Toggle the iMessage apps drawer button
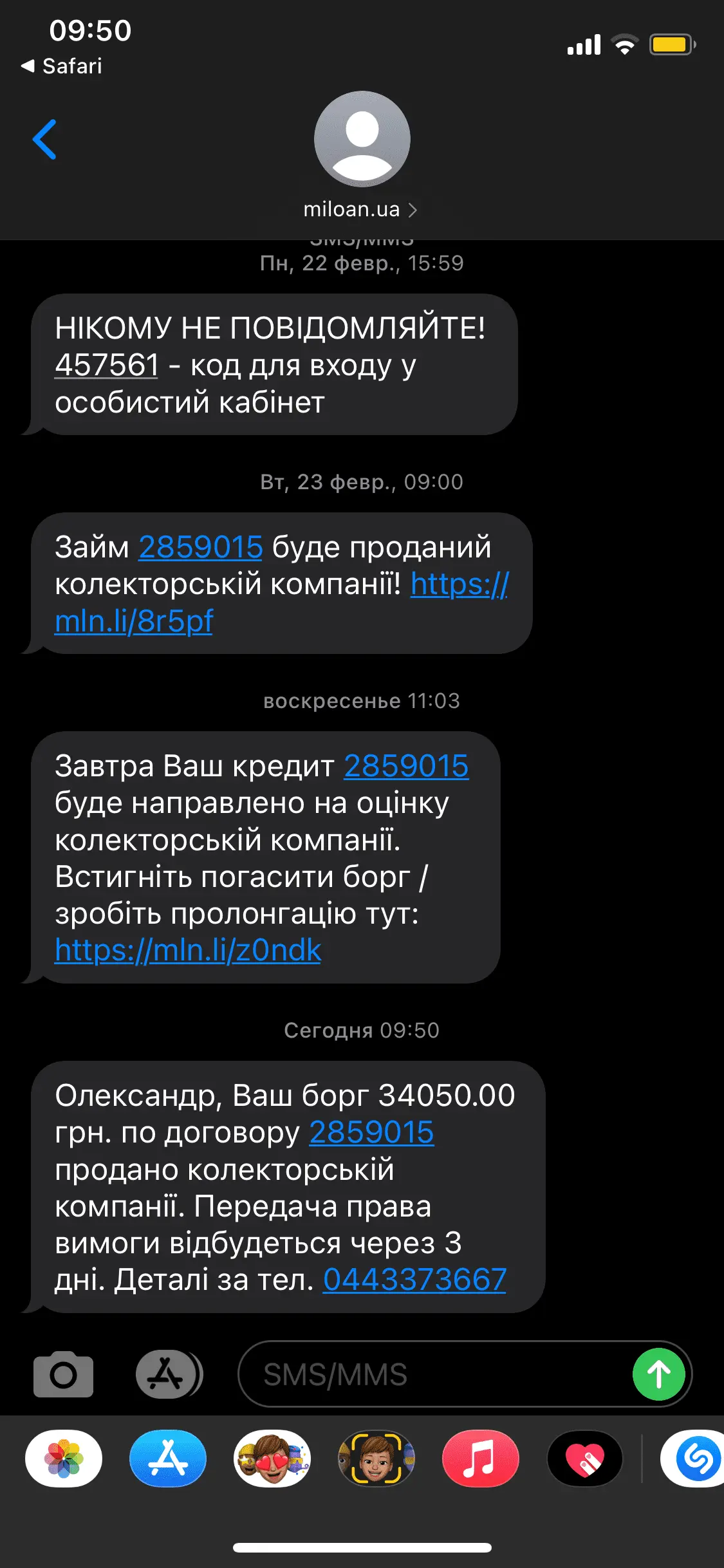This screenshot has width=724, height=1568. click(x=168, y=1374)
